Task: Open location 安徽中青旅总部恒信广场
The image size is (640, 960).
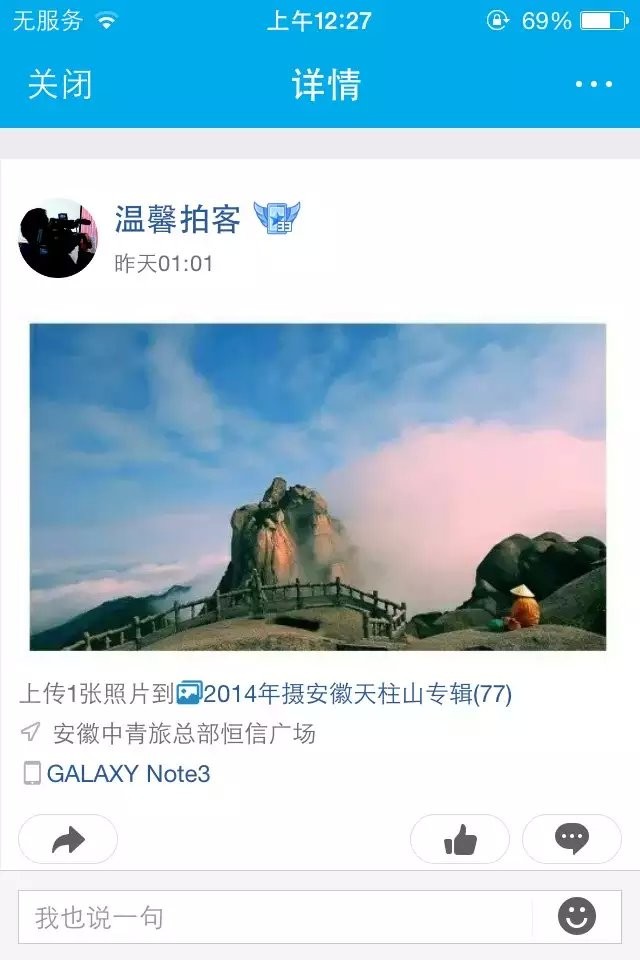Action: click(x=184, y=734)
